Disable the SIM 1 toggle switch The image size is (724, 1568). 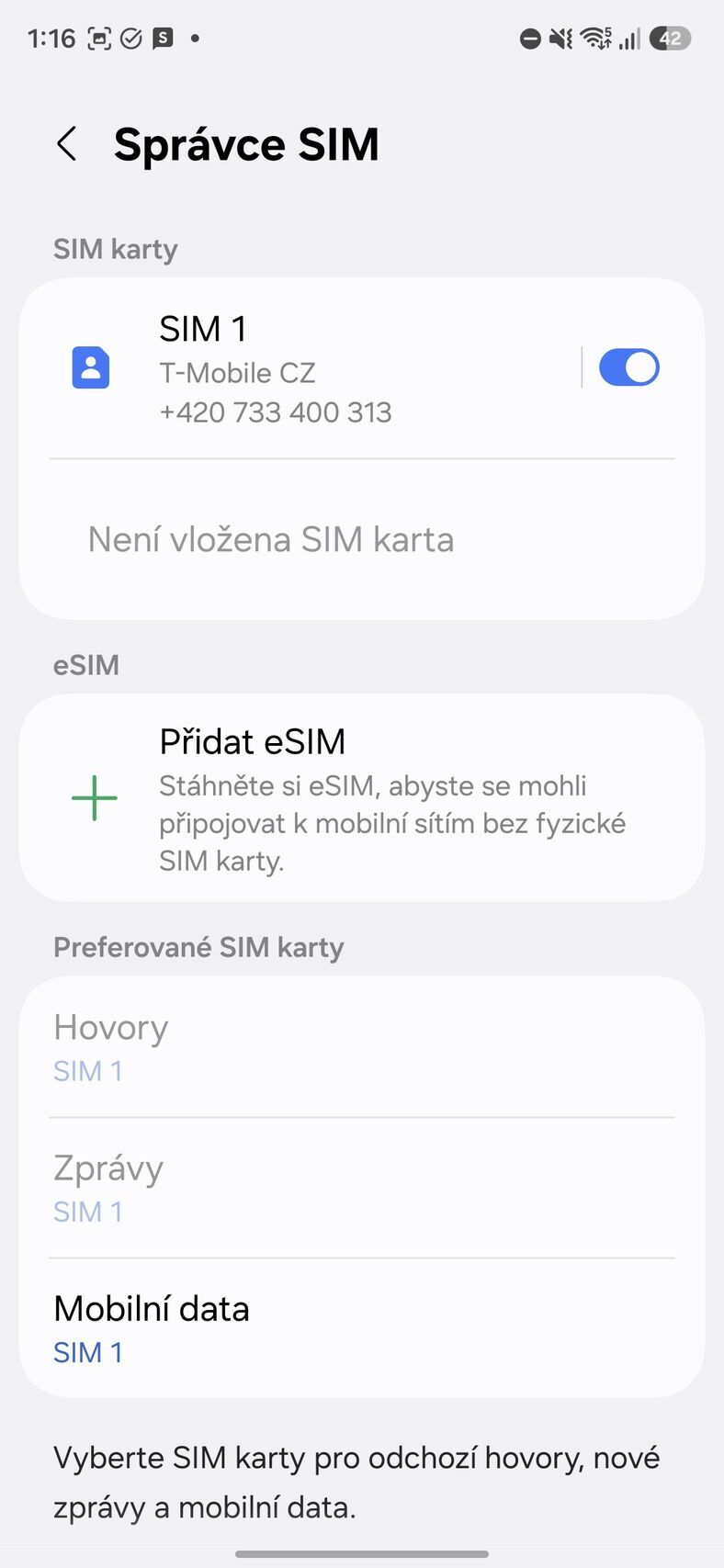point(628,367)
